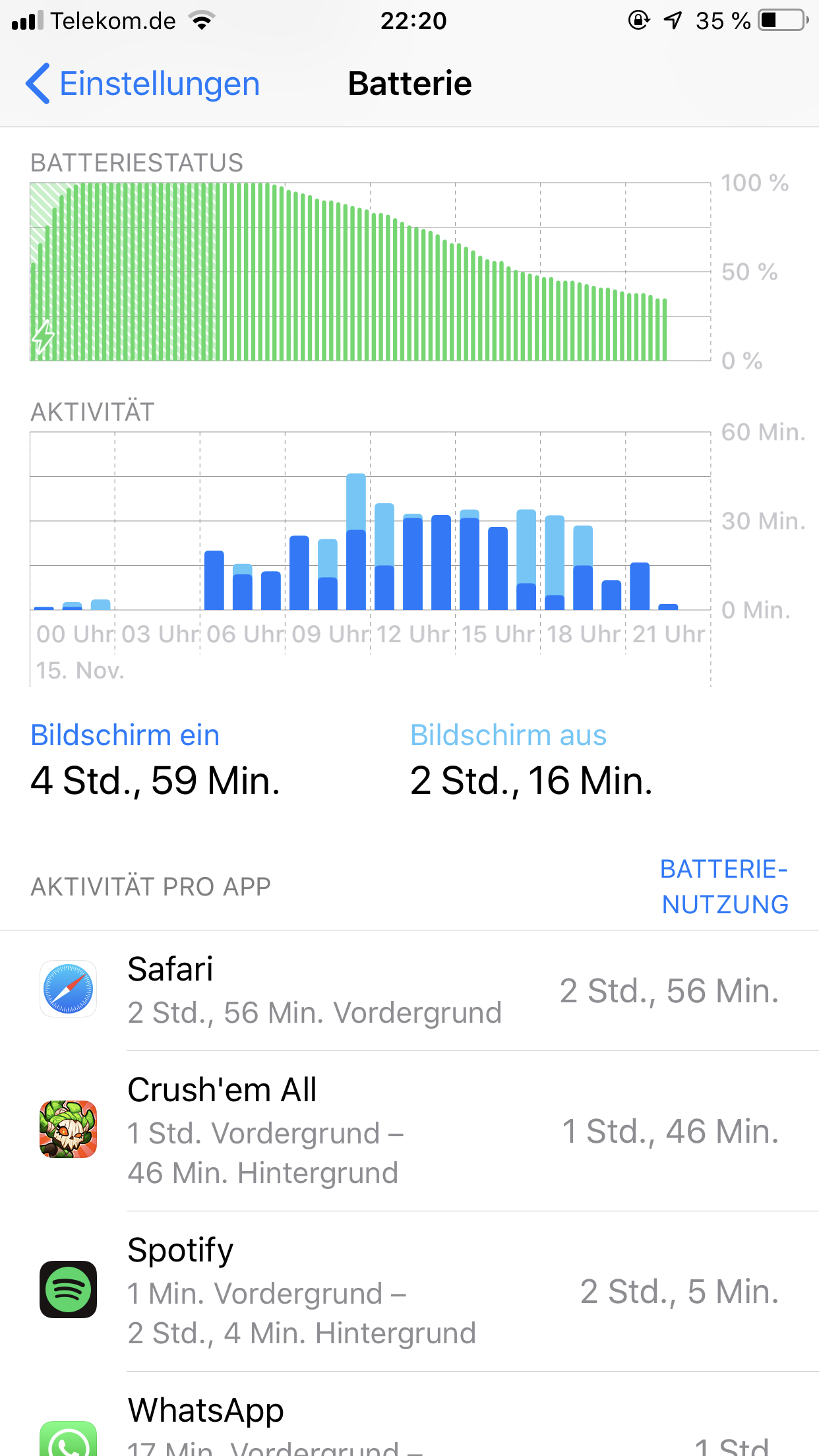Tap the Spotify usage row
Viewport: 819px width, 1456px height.
click(409, 1291)
